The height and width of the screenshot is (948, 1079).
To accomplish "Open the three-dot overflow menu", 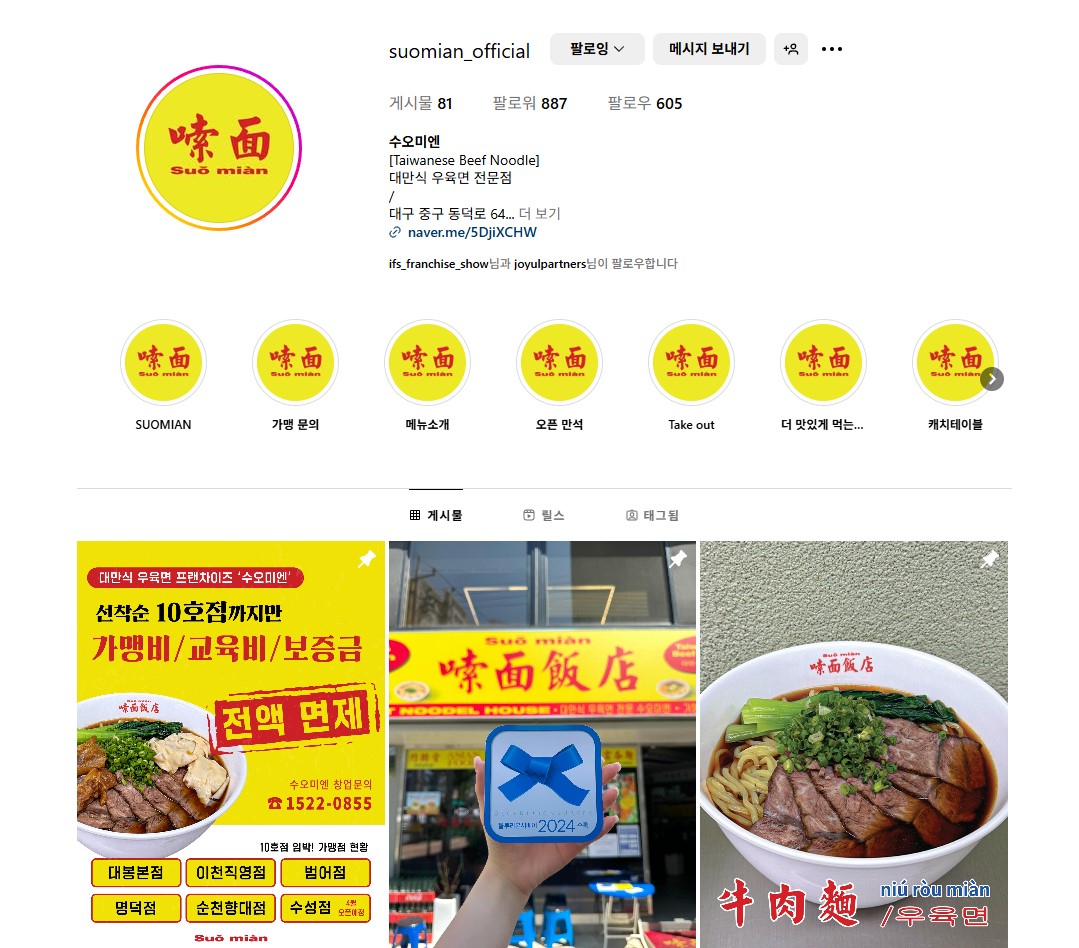I will click(831, 49).
